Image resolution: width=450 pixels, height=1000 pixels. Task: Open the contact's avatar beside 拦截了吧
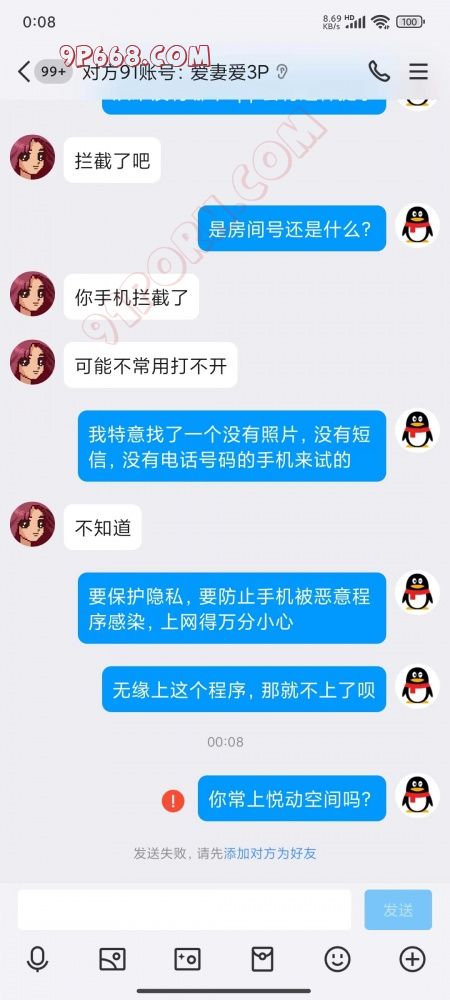pos(32,157)
